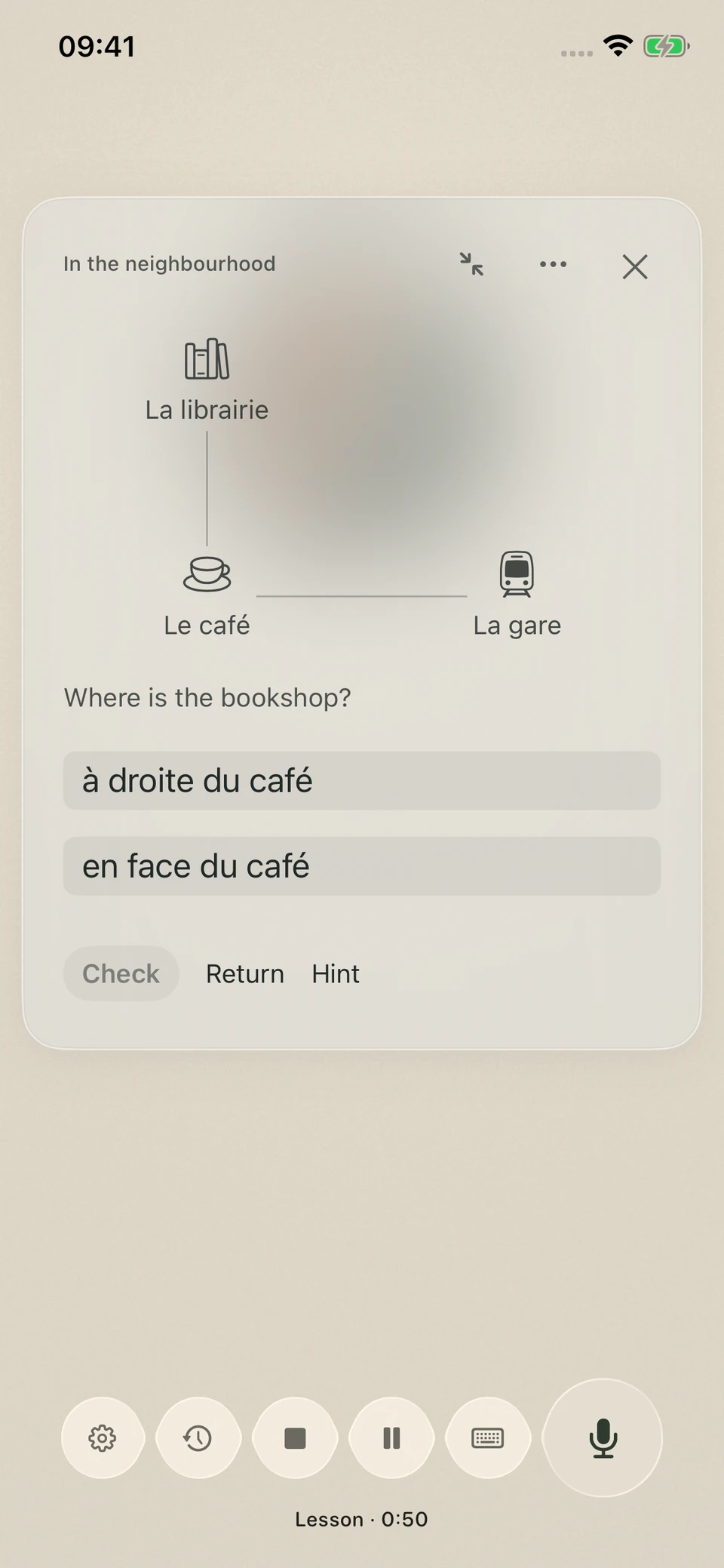Tap the Check button
The image size is (724, 1568).
(x=121, y=973)
